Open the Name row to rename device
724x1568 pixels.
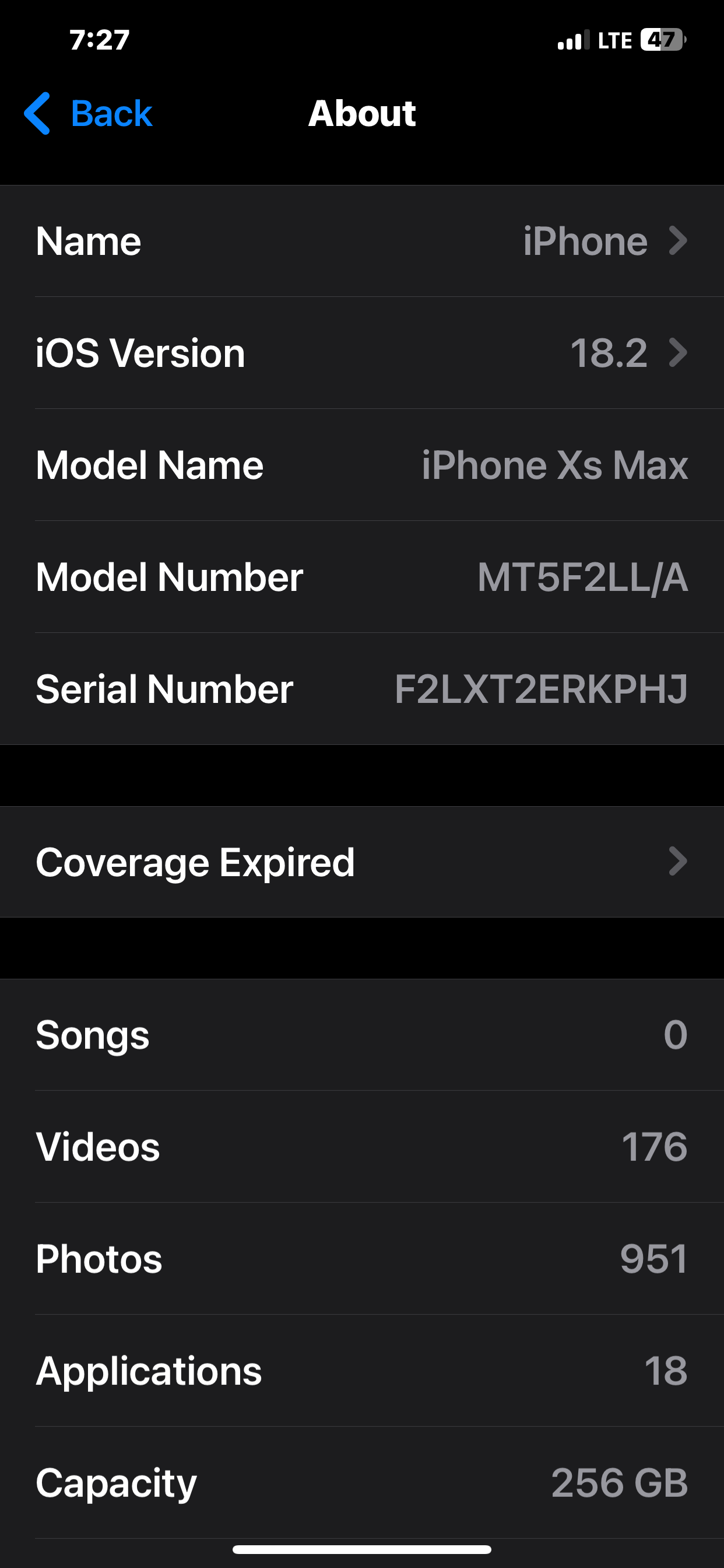click(x=362, y=241)
